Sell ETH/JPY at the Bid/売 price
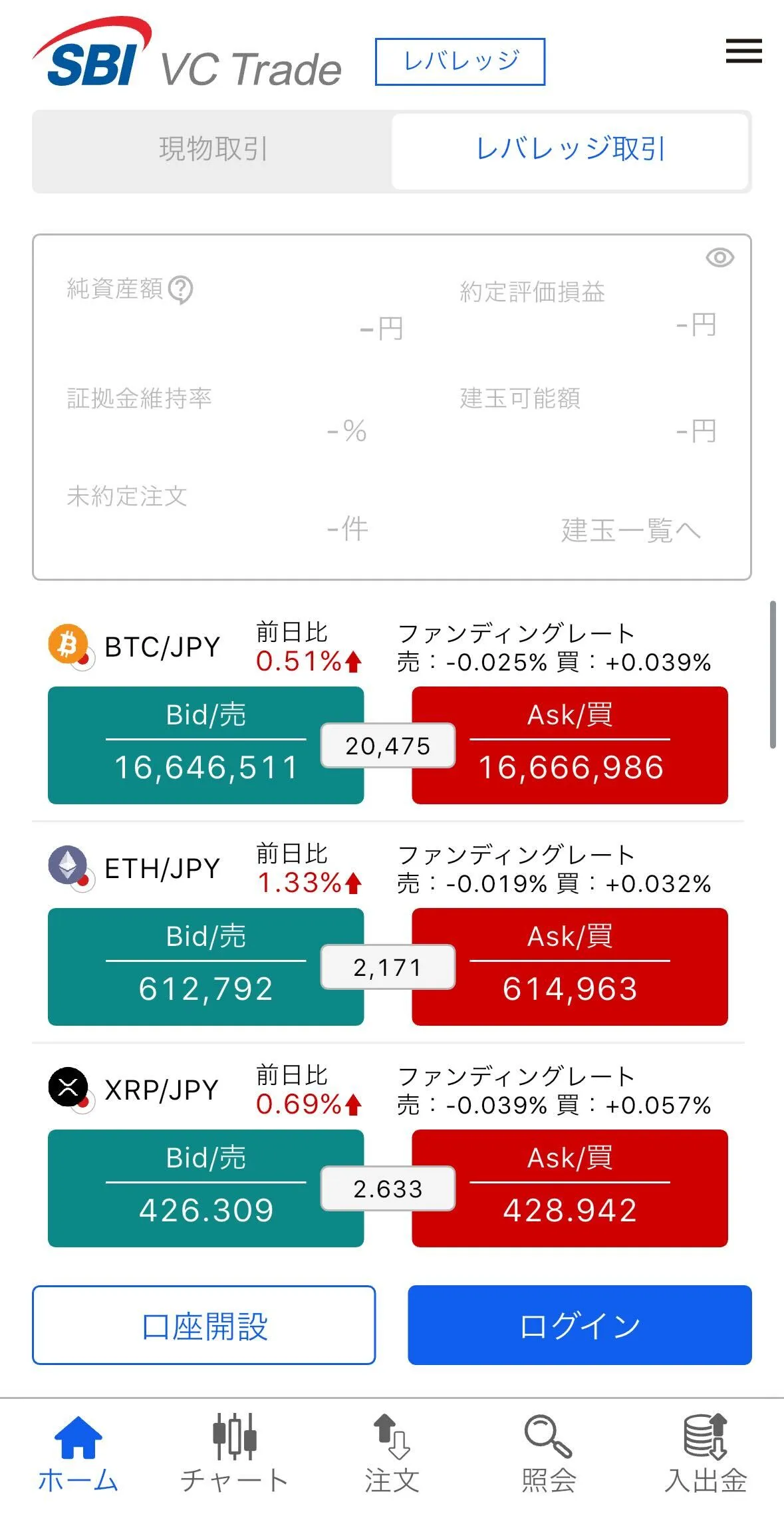 206,967
